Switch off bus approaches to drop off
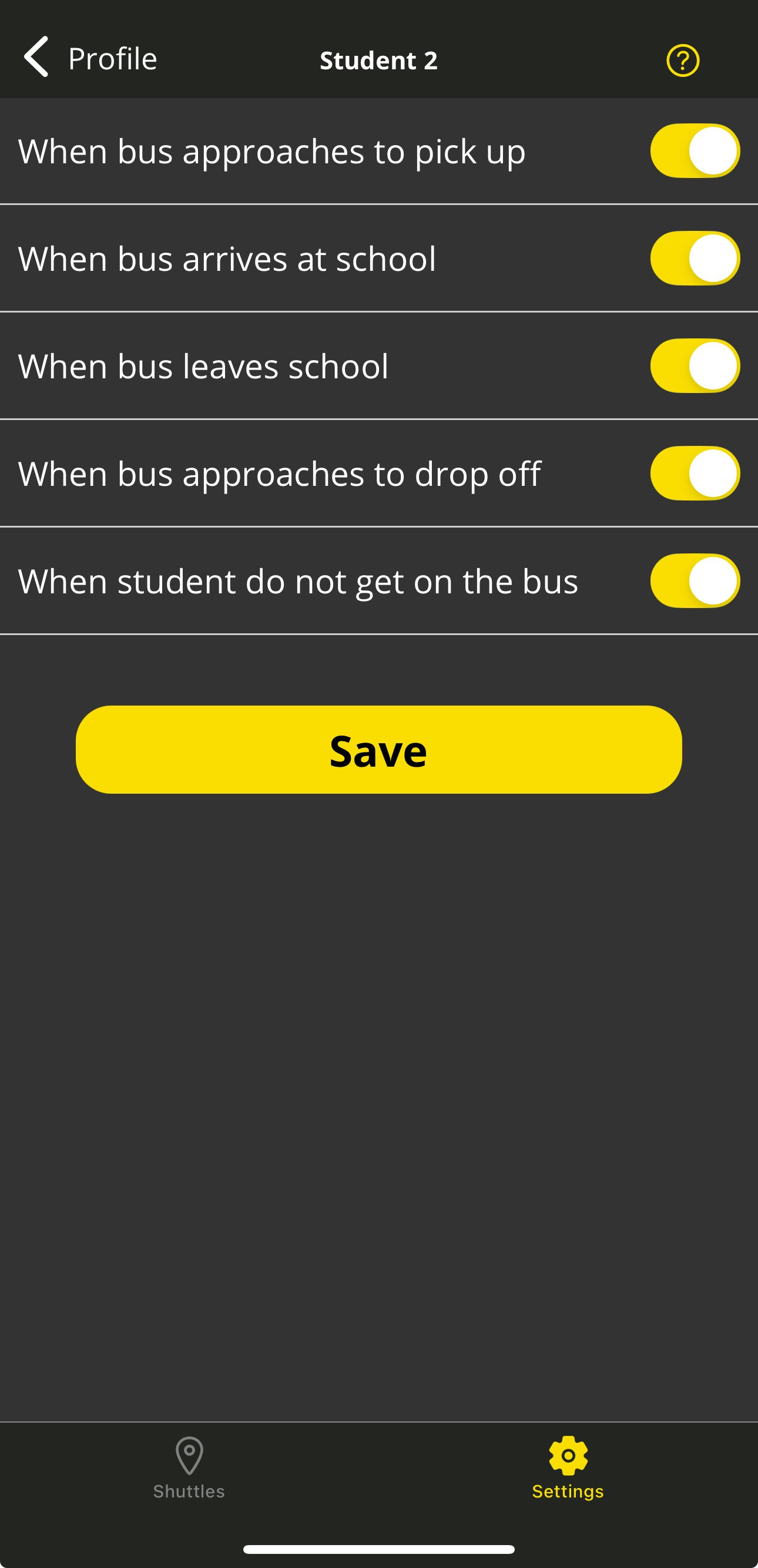Screen dimensions: 758x1568 coord(695,474)
